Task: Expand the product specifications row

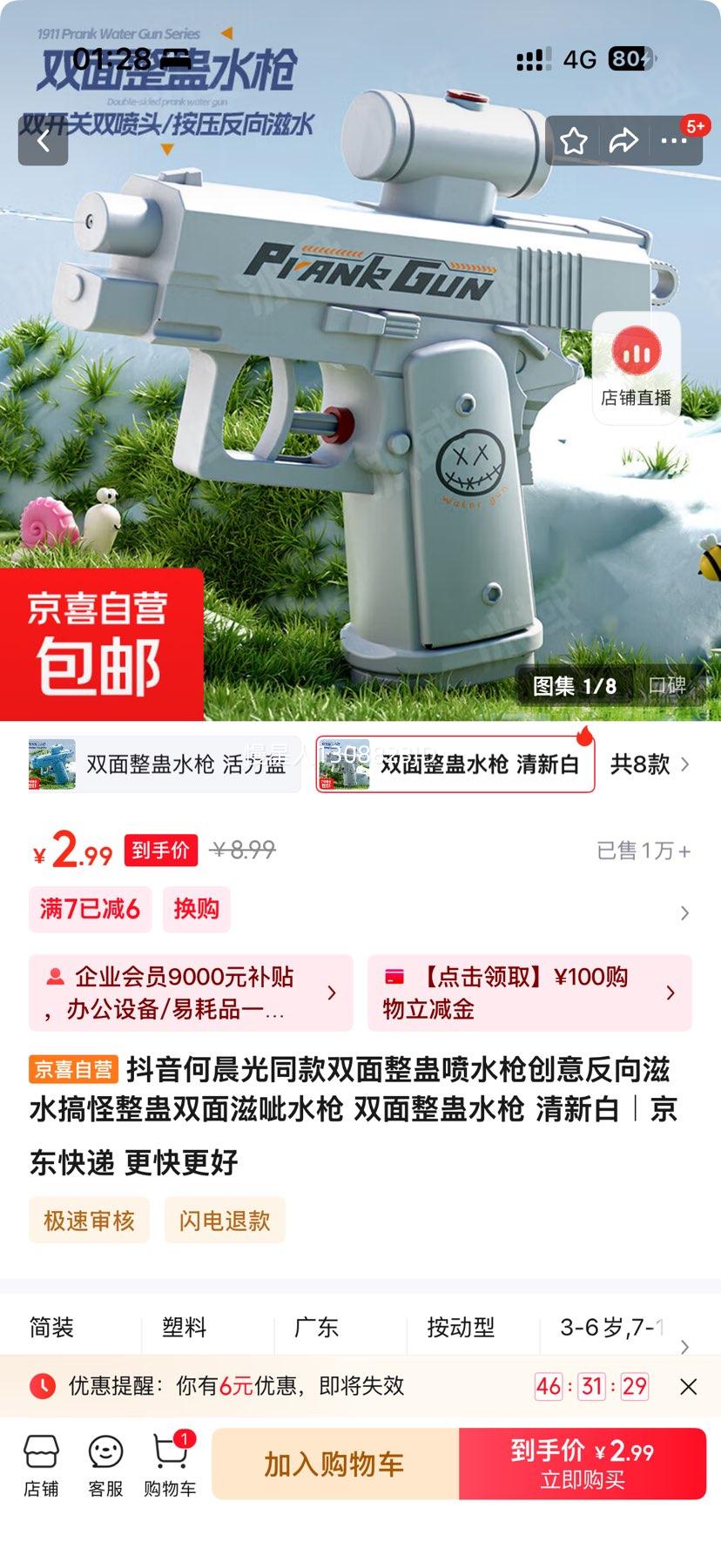Action: (x=684, y=1346)
